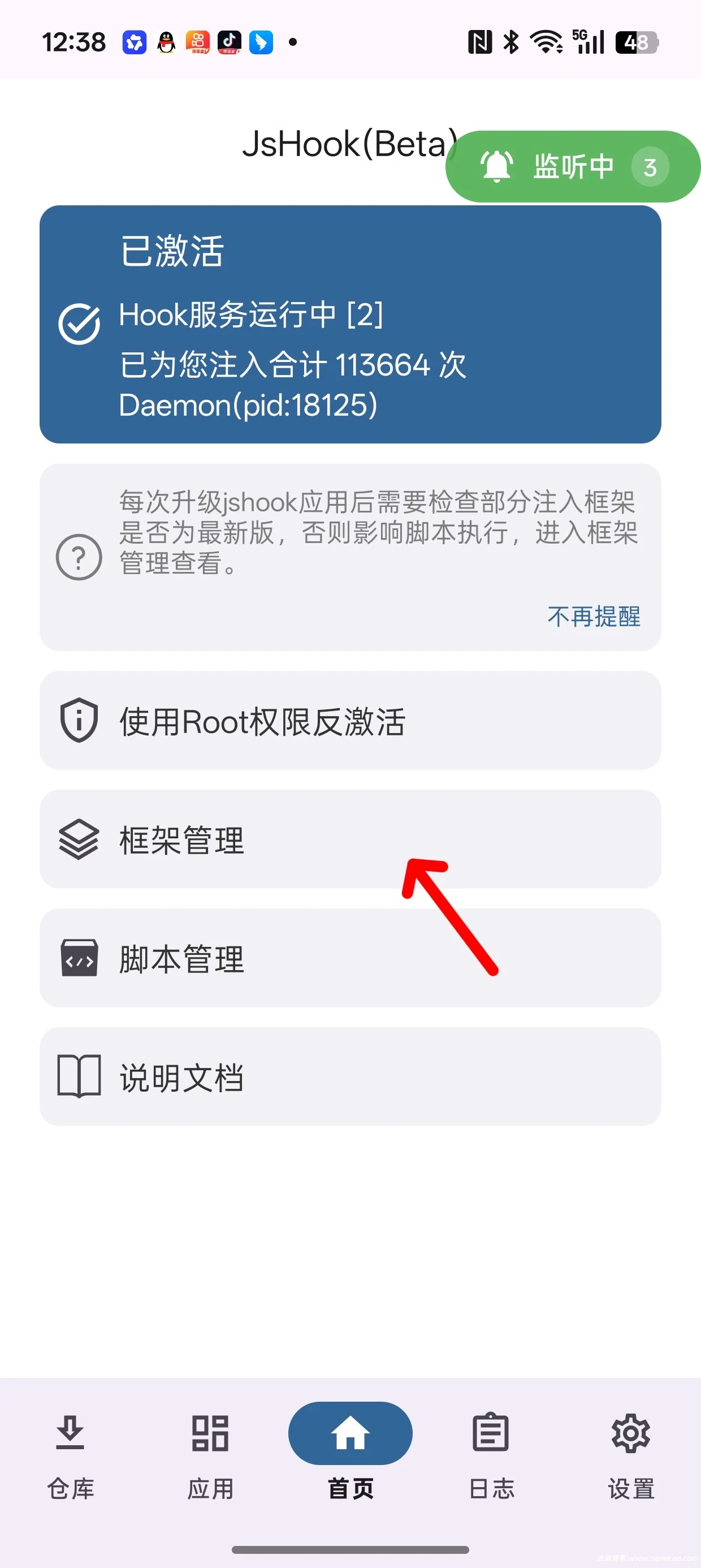Open 脚本管理 script management
This screenshot has width=701, height=1568.
[x=350, y=958]
